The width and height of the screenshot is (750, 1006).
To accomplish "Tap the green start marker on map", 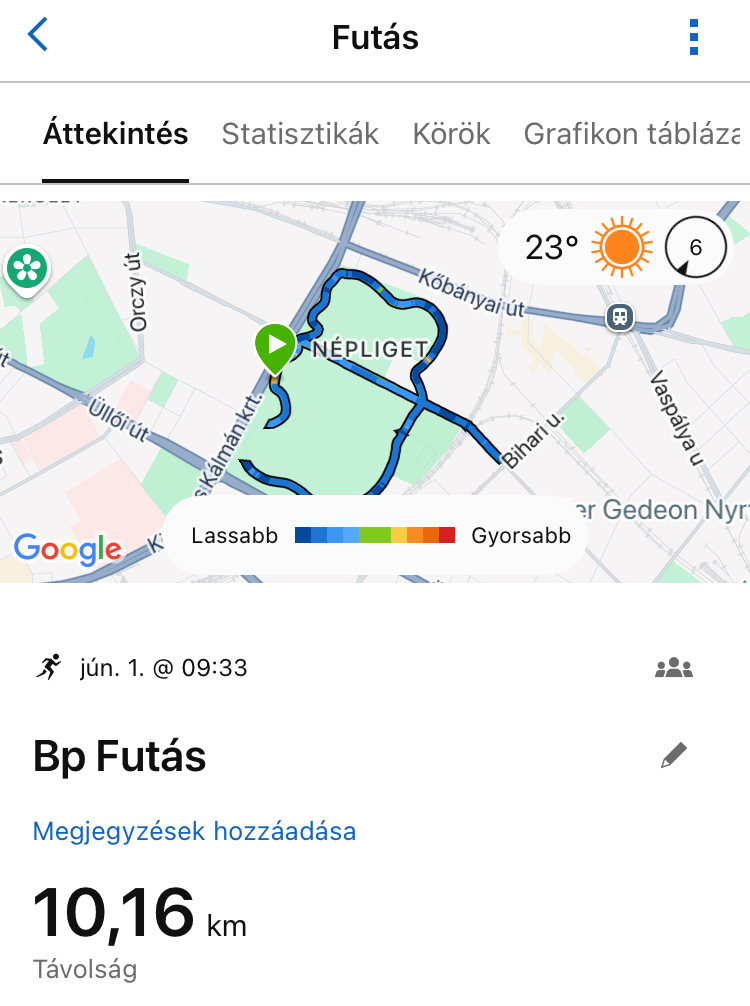I will [x=275, y=347].
